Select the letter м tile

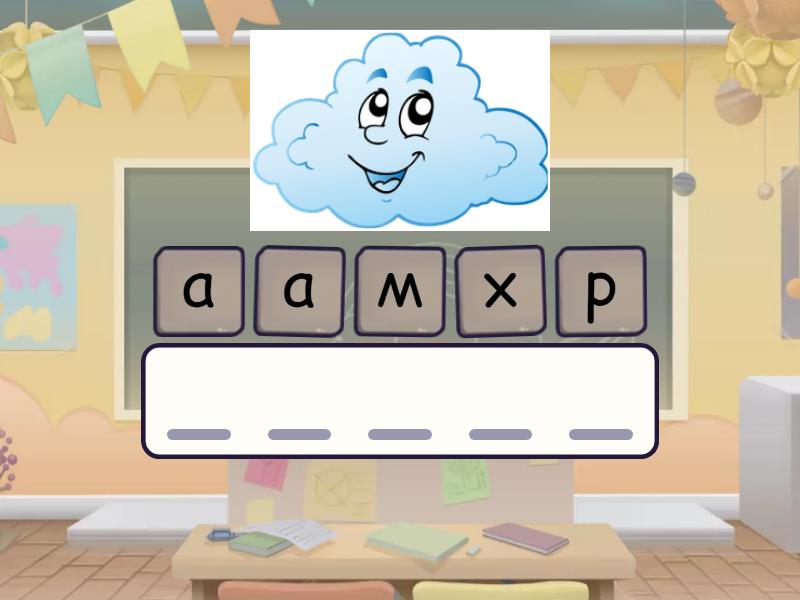pos(400,290)
